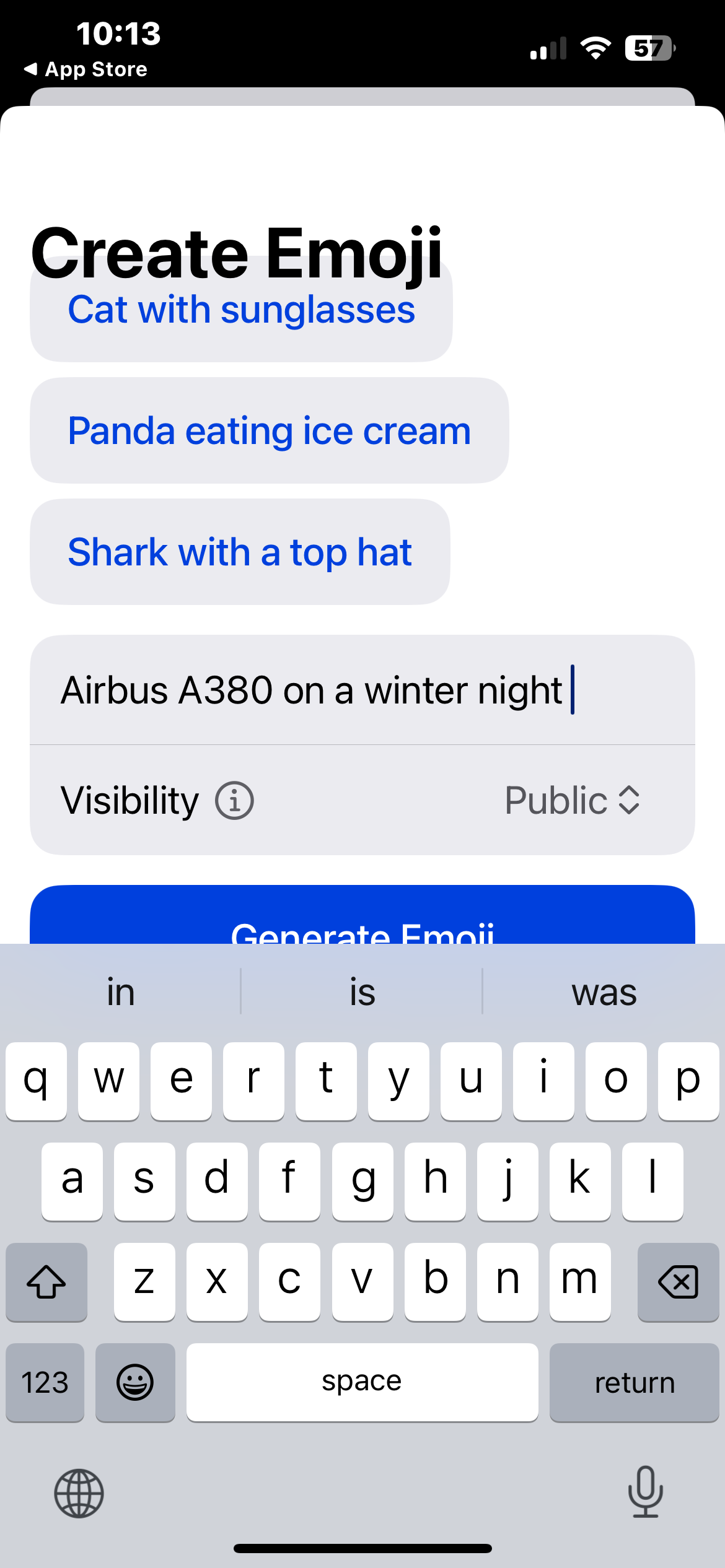Tap the emoji prompt text field
Image resolution: width=725 pixels, height=1568 pixels.
(362, 690)
